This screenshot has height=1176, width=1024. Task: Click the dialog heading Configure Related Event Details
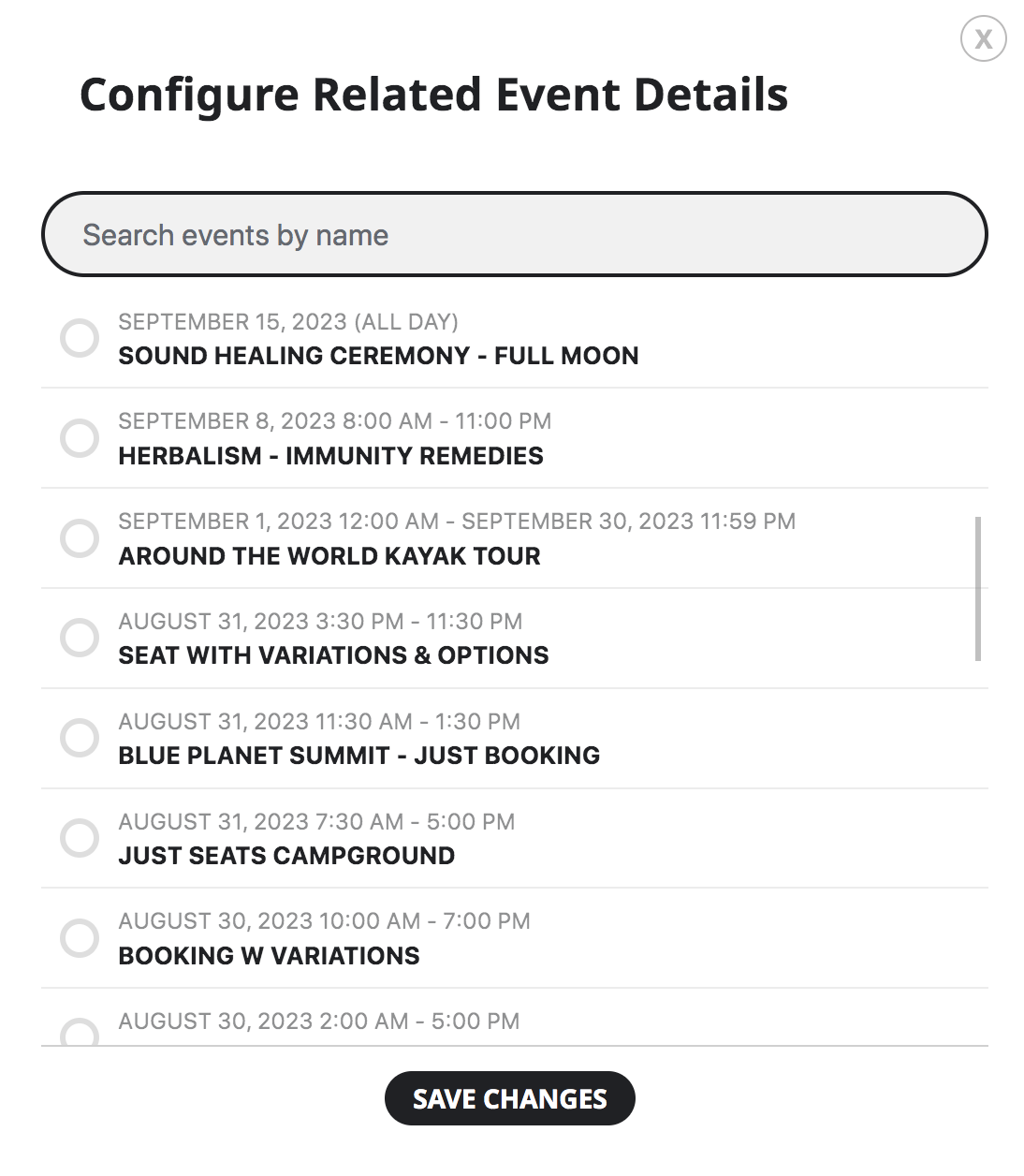click(435, 94)
